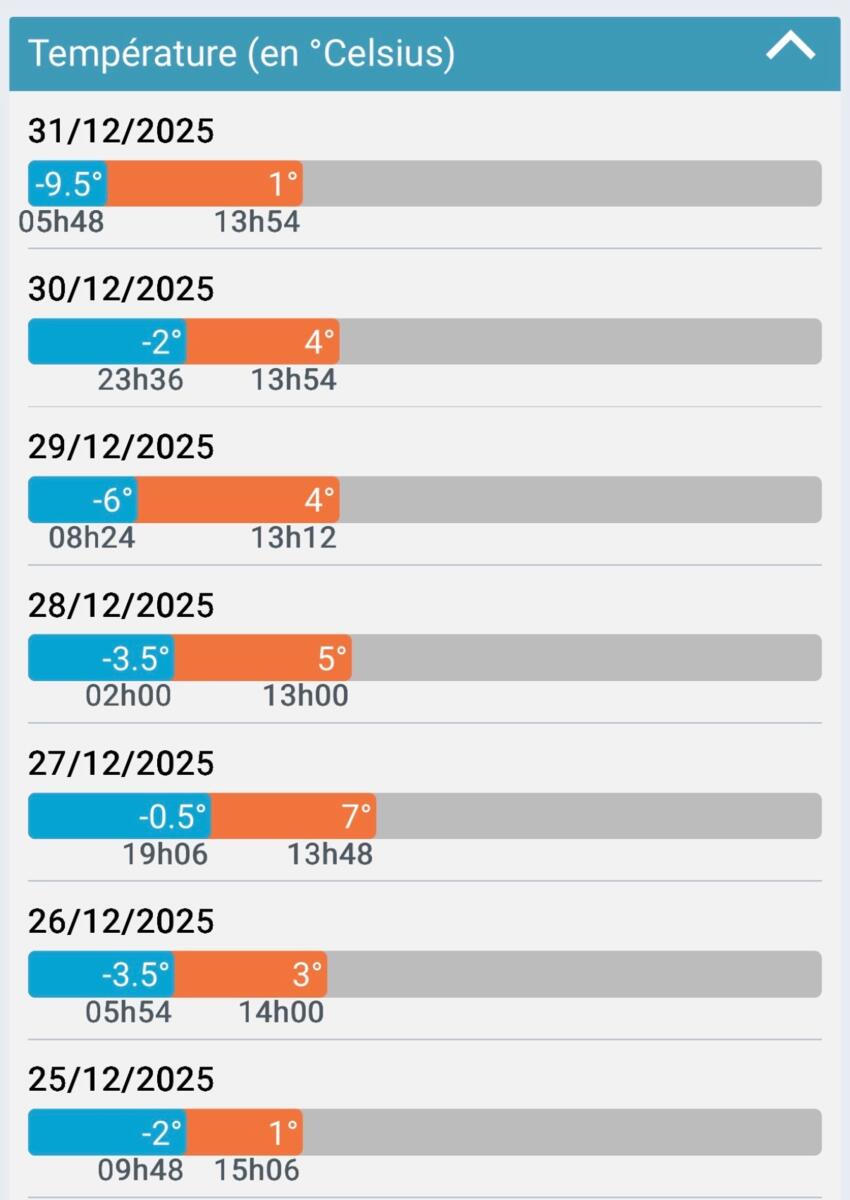The image size is (850, 1200).
Task: Collapse the Température section
Action: point(790,48)
